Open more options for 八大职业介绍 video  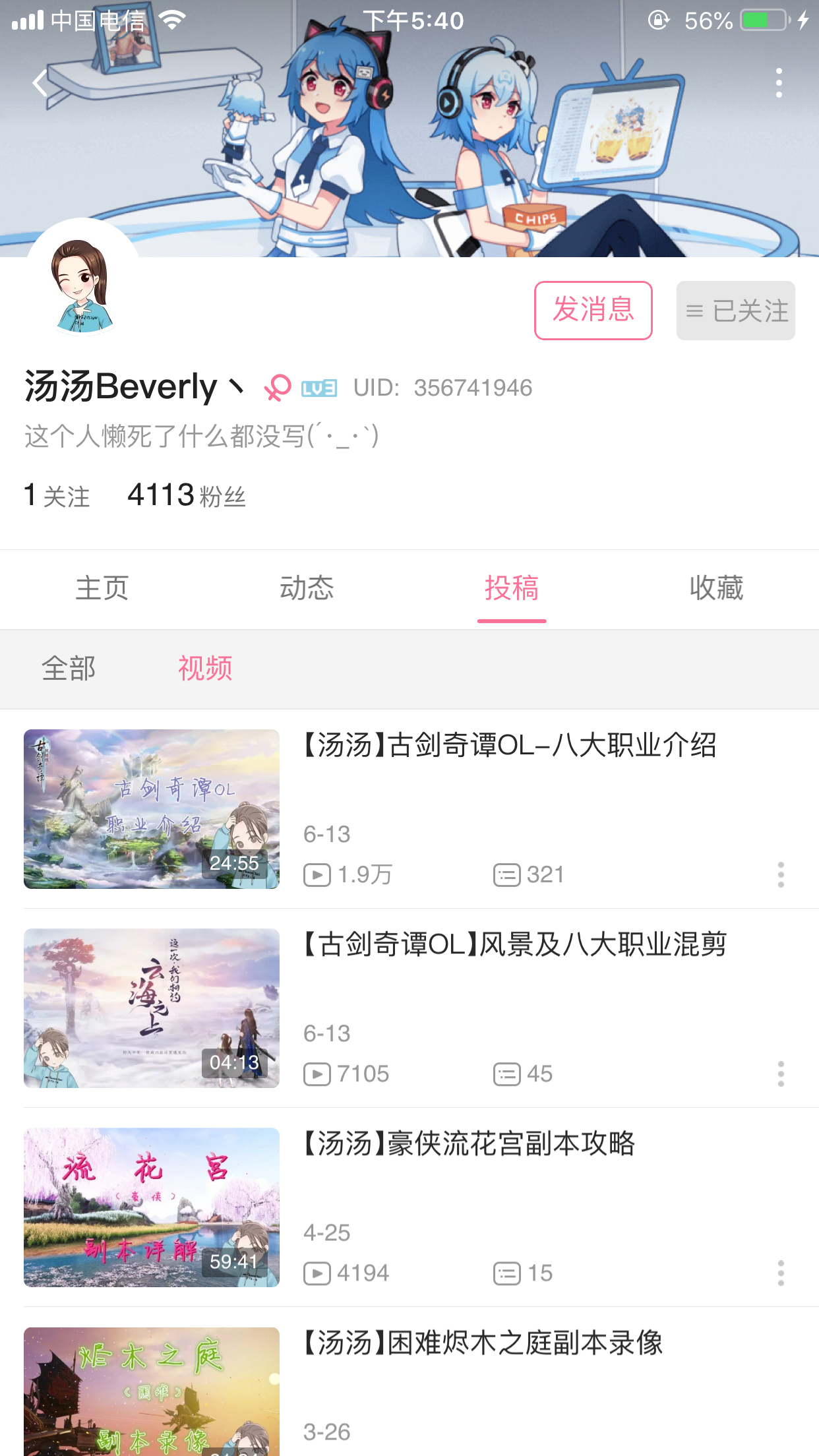tap(781, 875)
